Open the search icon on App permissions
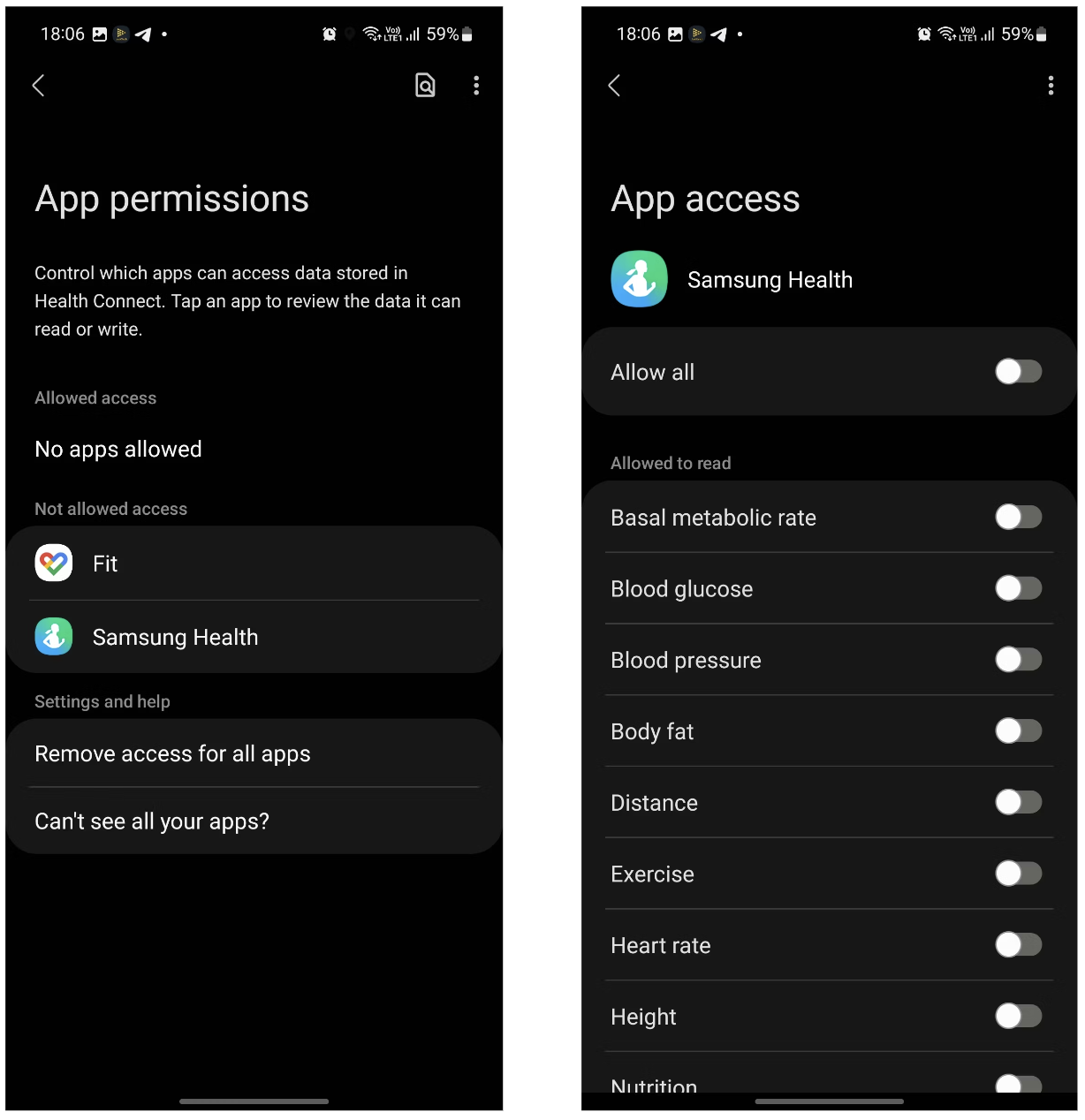 425,86
